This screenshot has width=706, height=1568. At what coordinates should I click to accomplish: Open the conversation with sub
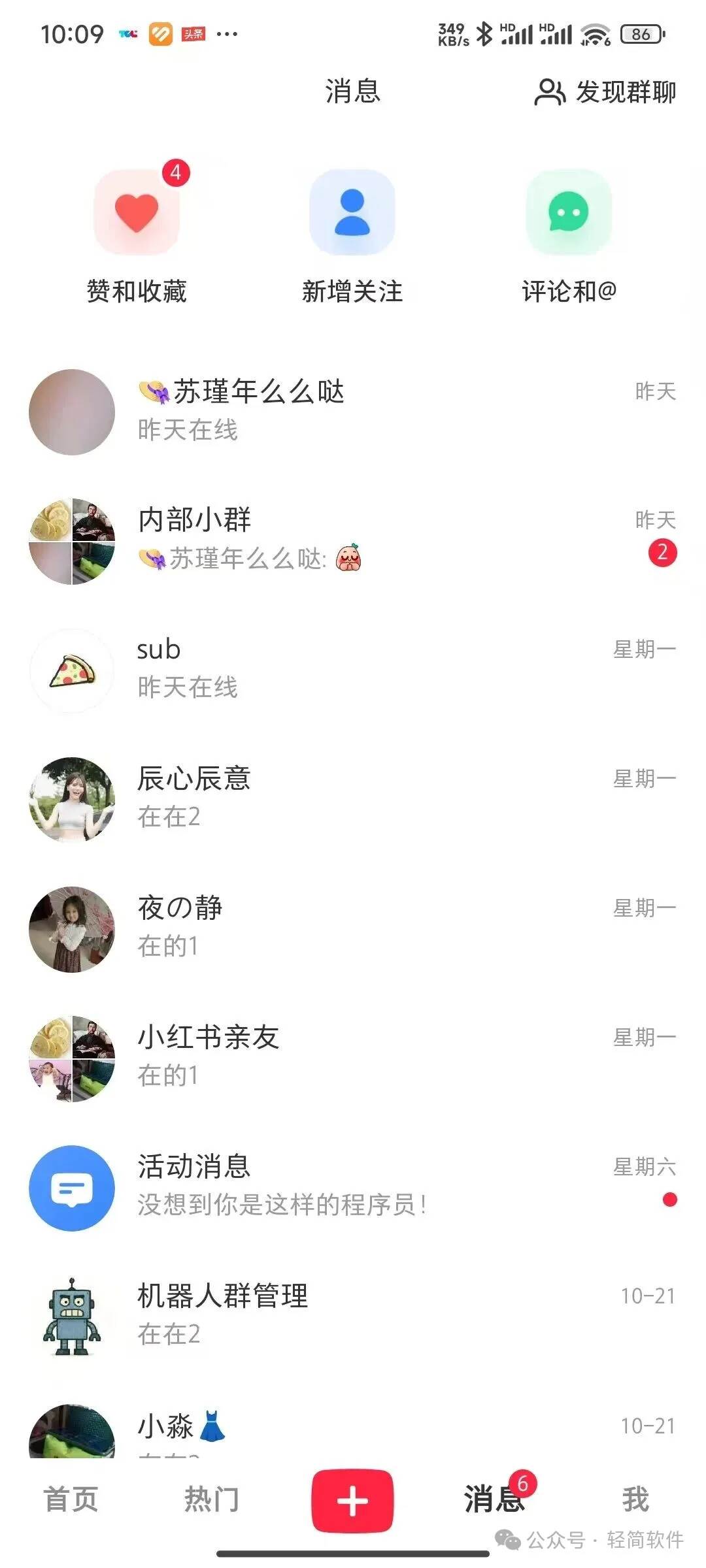pyautogui.click(x=353, y=670)
